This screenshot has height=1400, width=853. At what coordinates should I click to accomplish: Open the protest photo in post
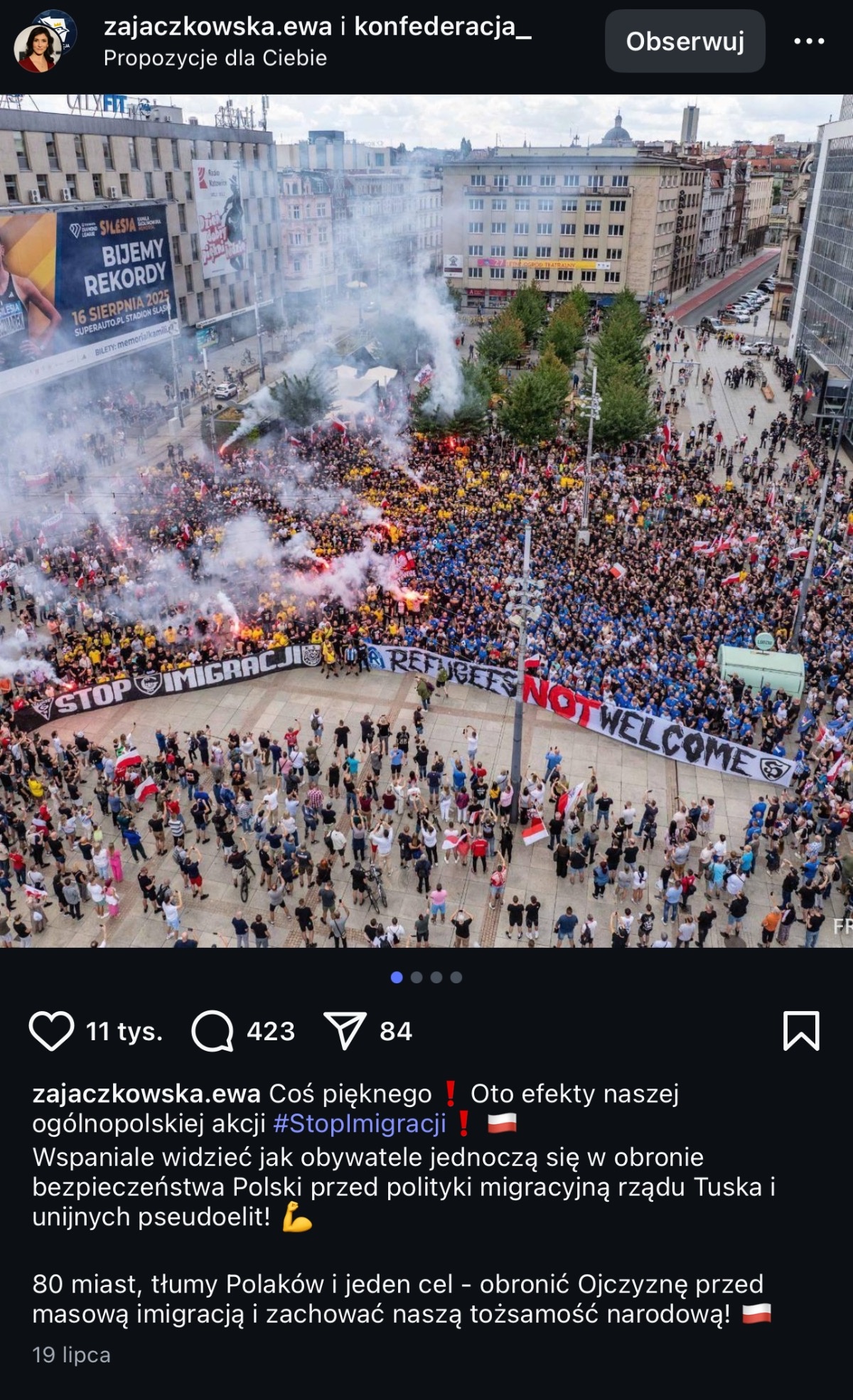pos(426,520)
